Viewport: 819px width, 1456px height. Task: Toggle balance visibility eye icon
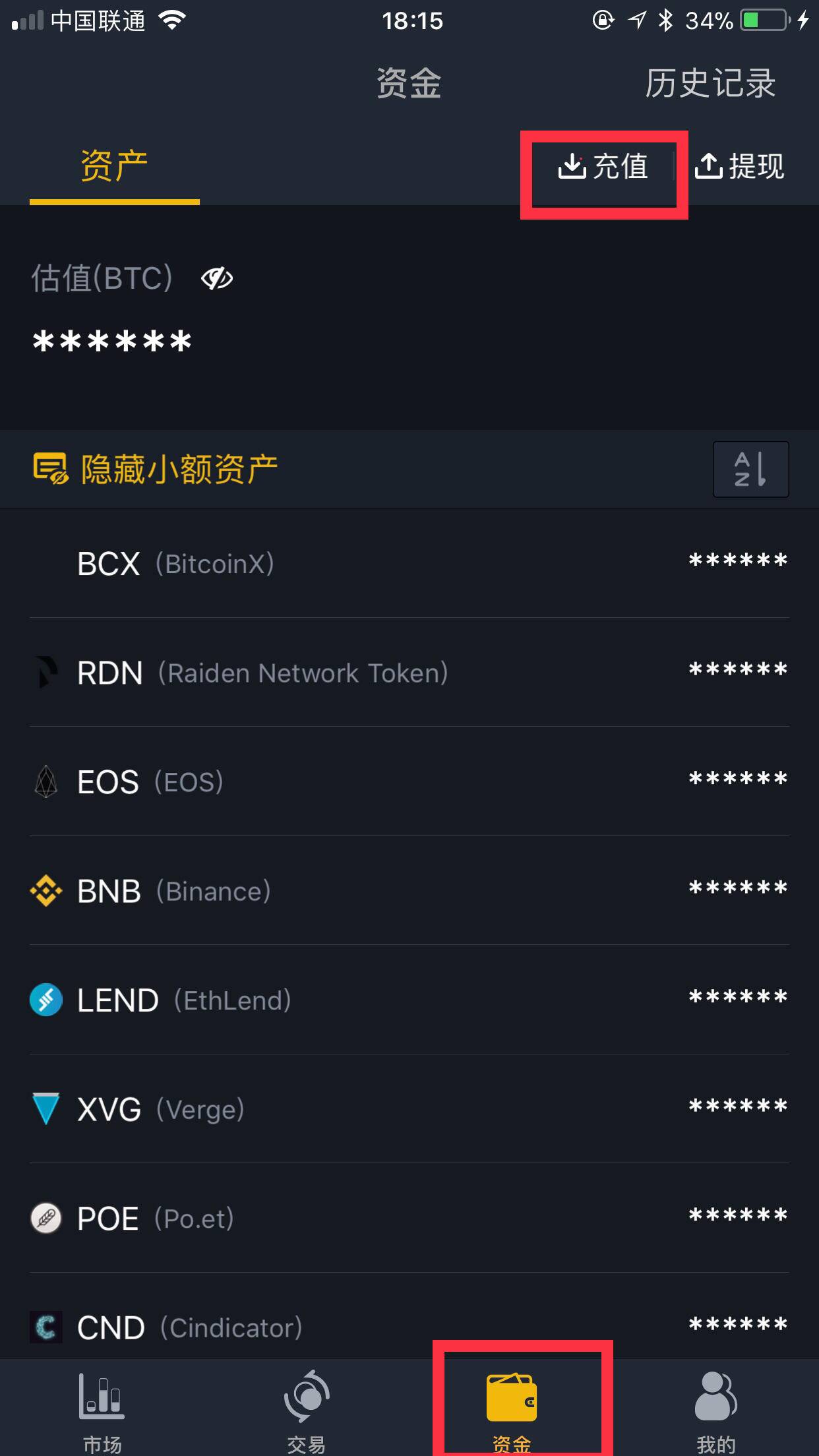pyautogui.click(x=217, y=278)
